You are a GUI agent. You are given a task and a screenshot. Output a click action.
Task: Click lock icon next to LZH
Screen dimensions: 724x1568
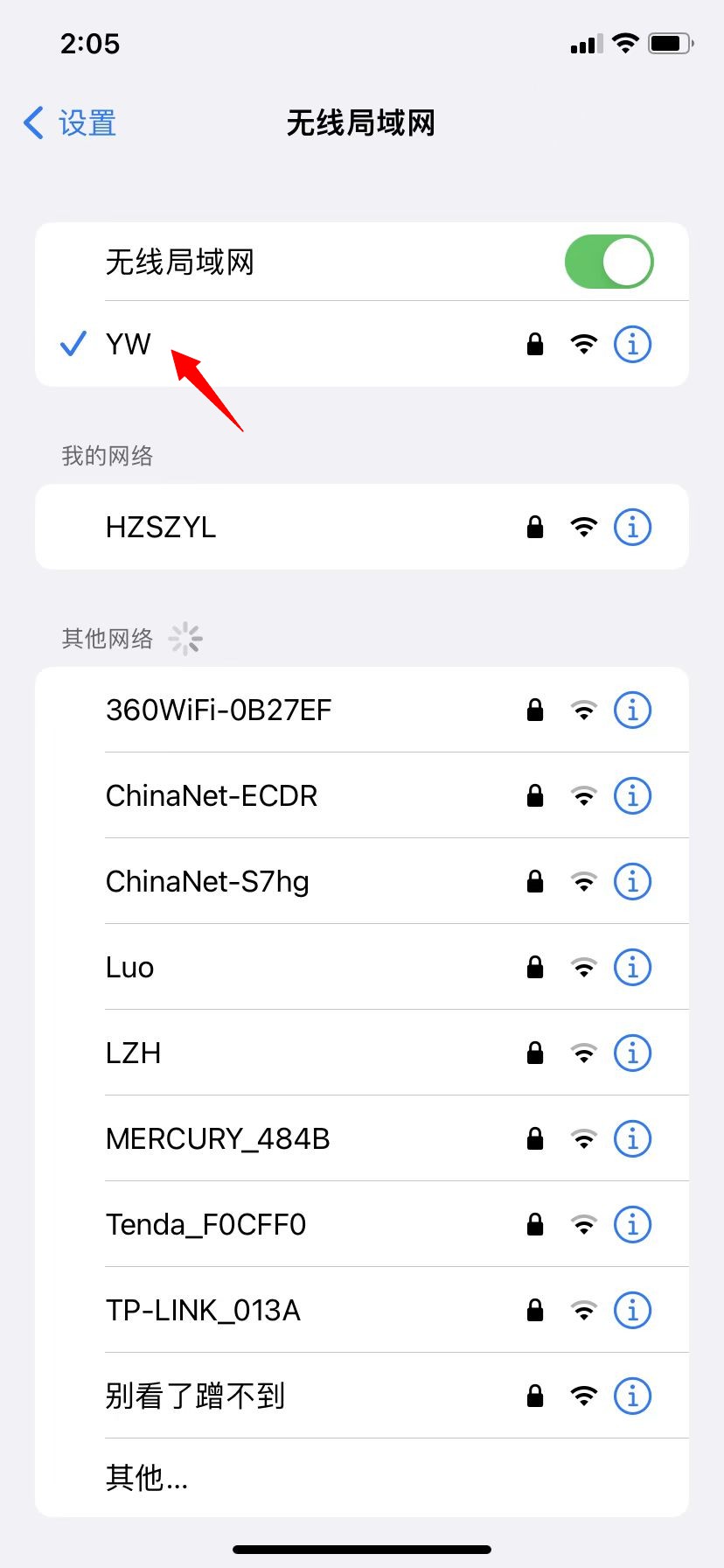pyautogui.click(x=533, y=1053)
